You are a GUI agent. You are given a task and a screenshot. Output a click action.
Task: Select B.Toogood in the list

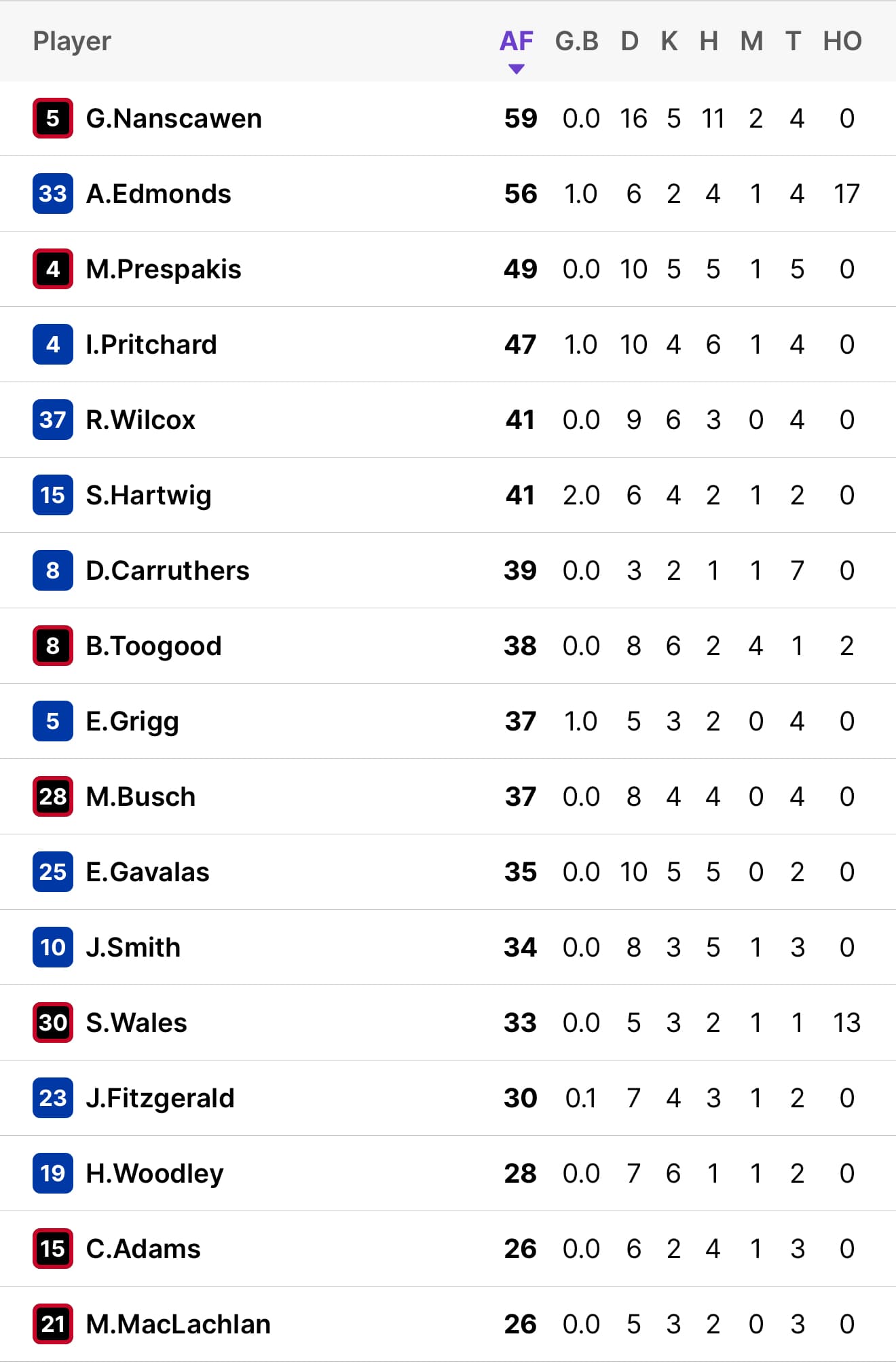pyautogui.click(x=153, y=646)
